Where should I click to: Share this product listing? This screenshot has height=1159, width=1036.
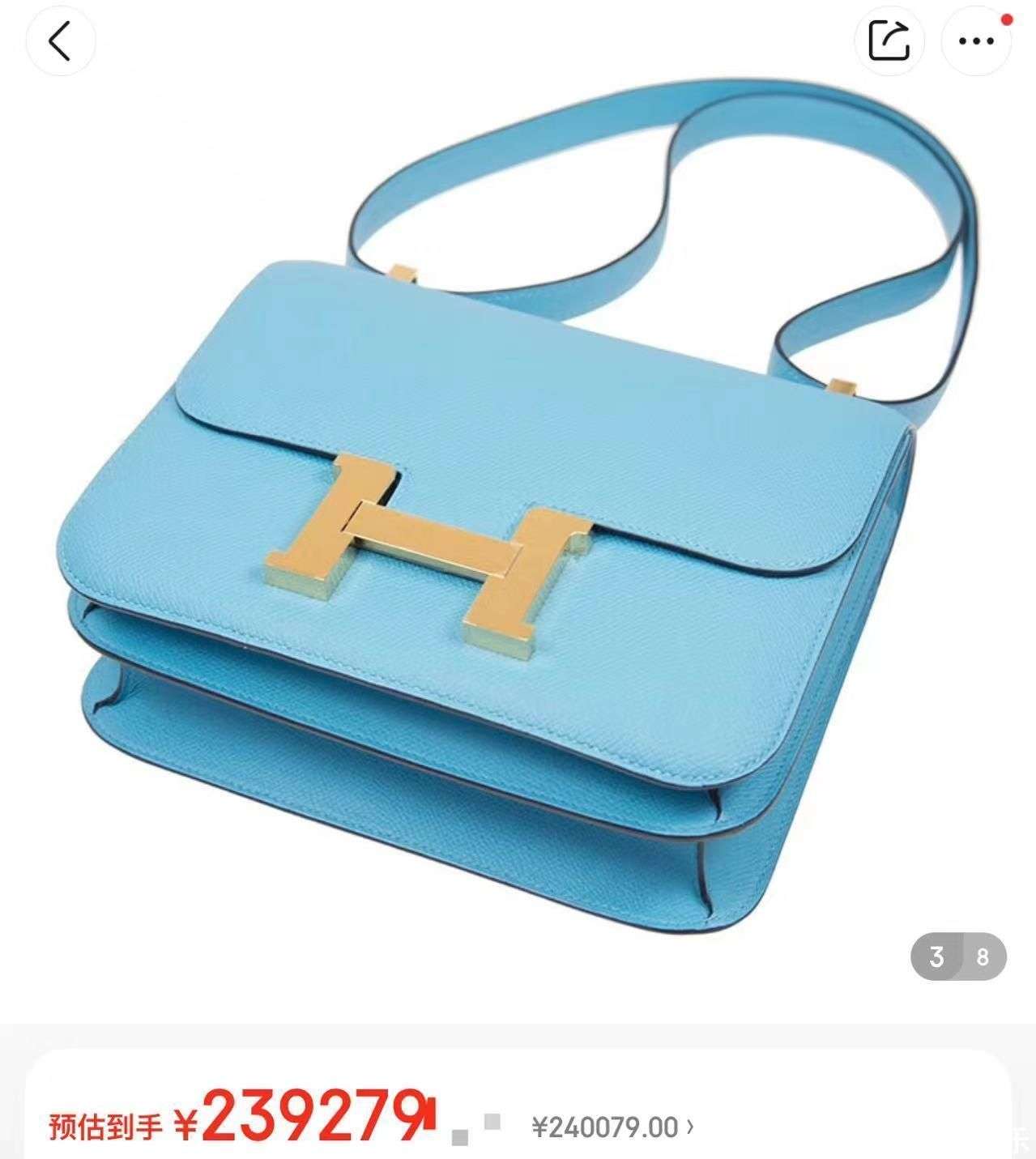coord(889,40)
